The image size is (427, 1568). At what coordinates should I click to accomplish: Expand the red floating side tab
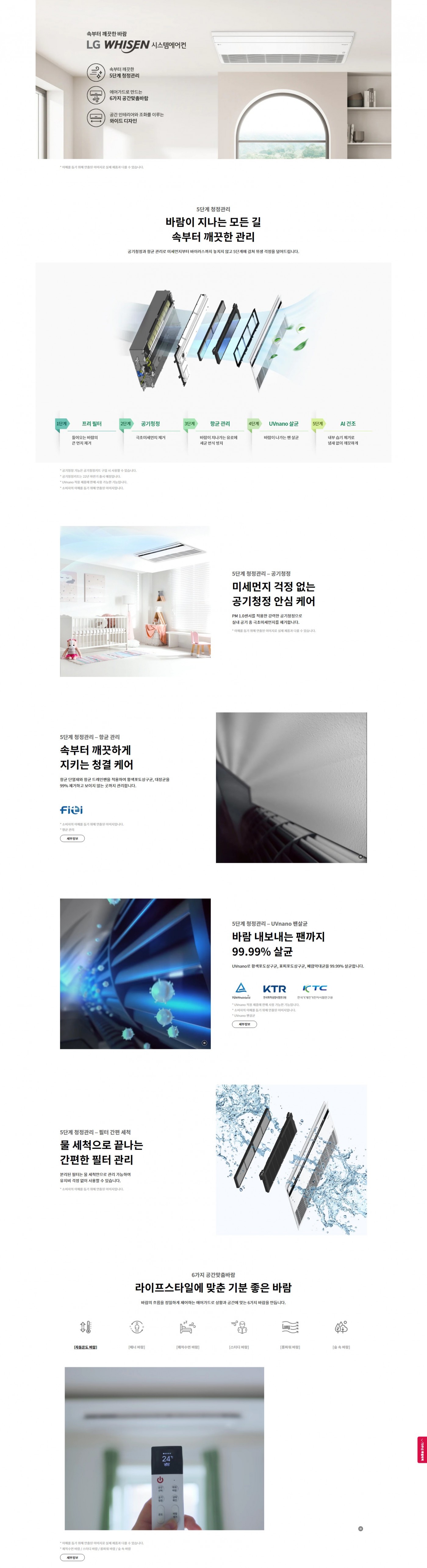pos(422,1449)
